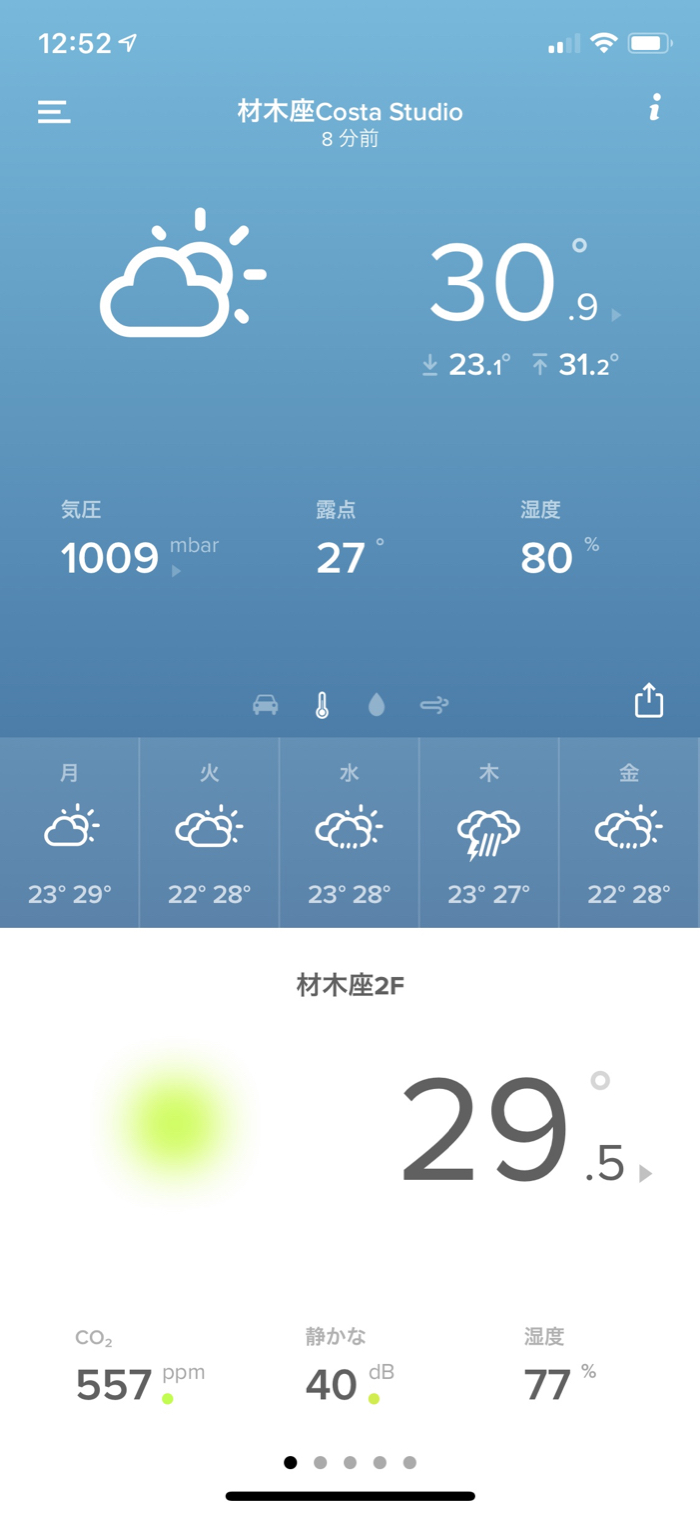Open Thursday (木) thunderstorm forecast
Screen dimensions: 700x1516
[489, 833]
